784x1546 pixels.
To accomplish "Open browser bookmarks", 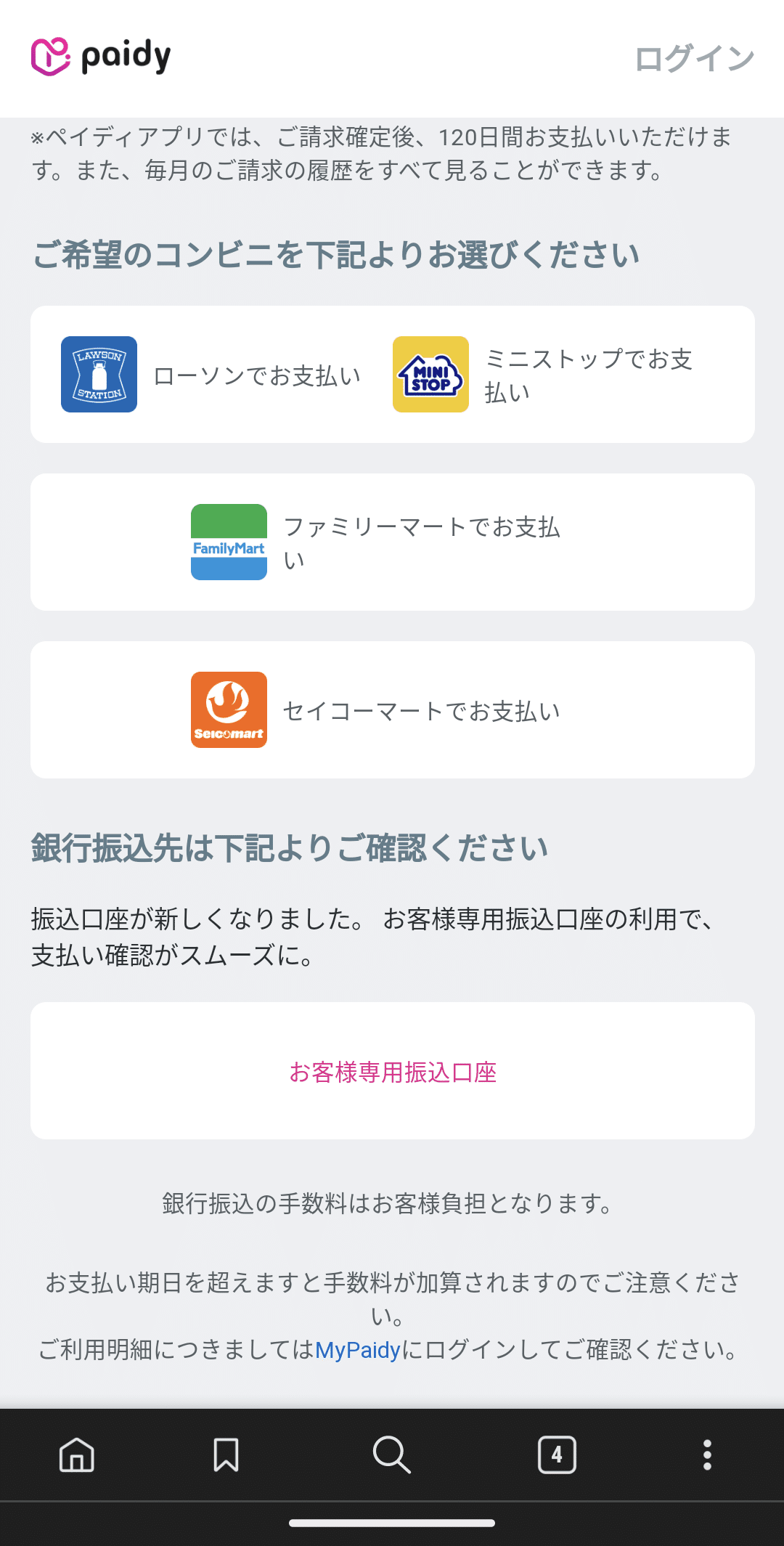I will point(226,1455).
